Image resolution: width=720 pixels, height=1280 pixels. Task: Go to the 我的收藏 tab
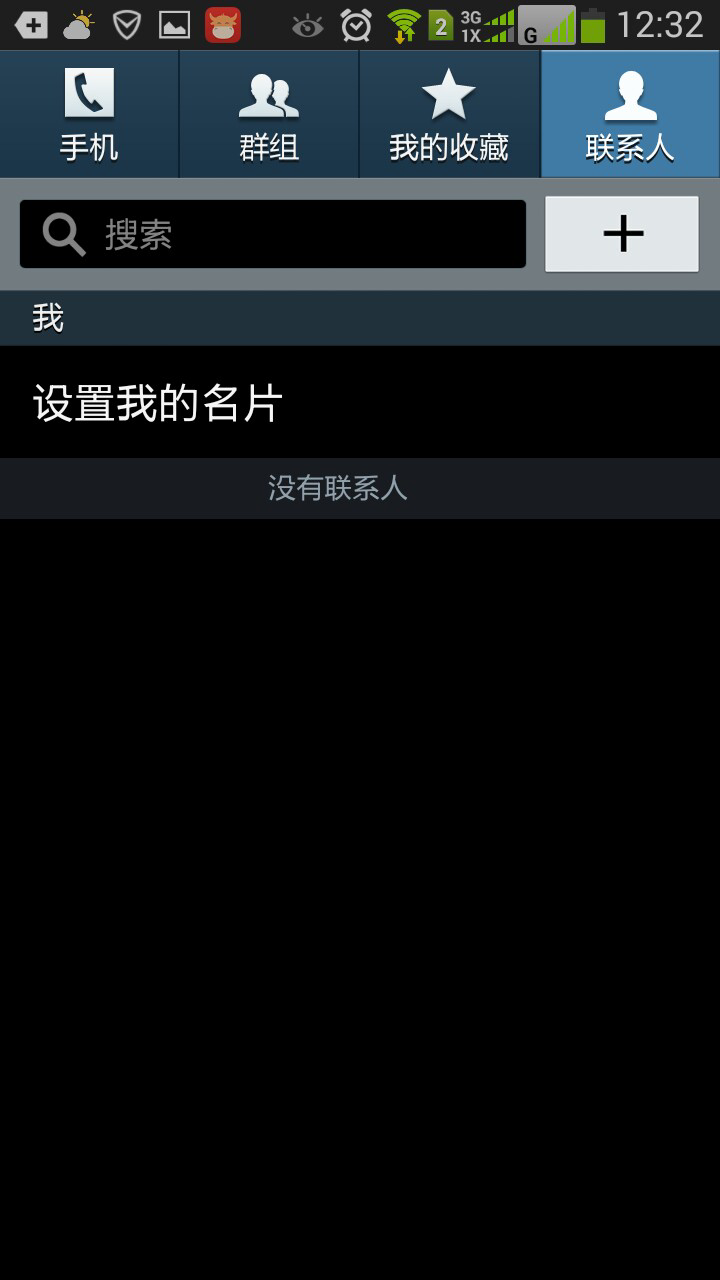click(x=449, y=114)
